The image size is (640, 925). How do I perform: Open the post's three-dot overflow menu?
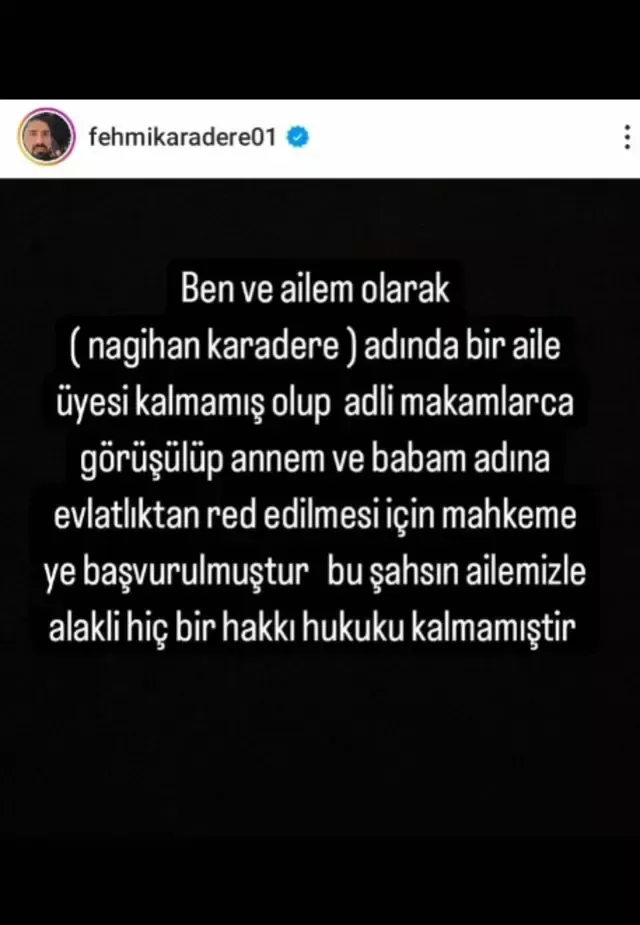click(626, 138)
